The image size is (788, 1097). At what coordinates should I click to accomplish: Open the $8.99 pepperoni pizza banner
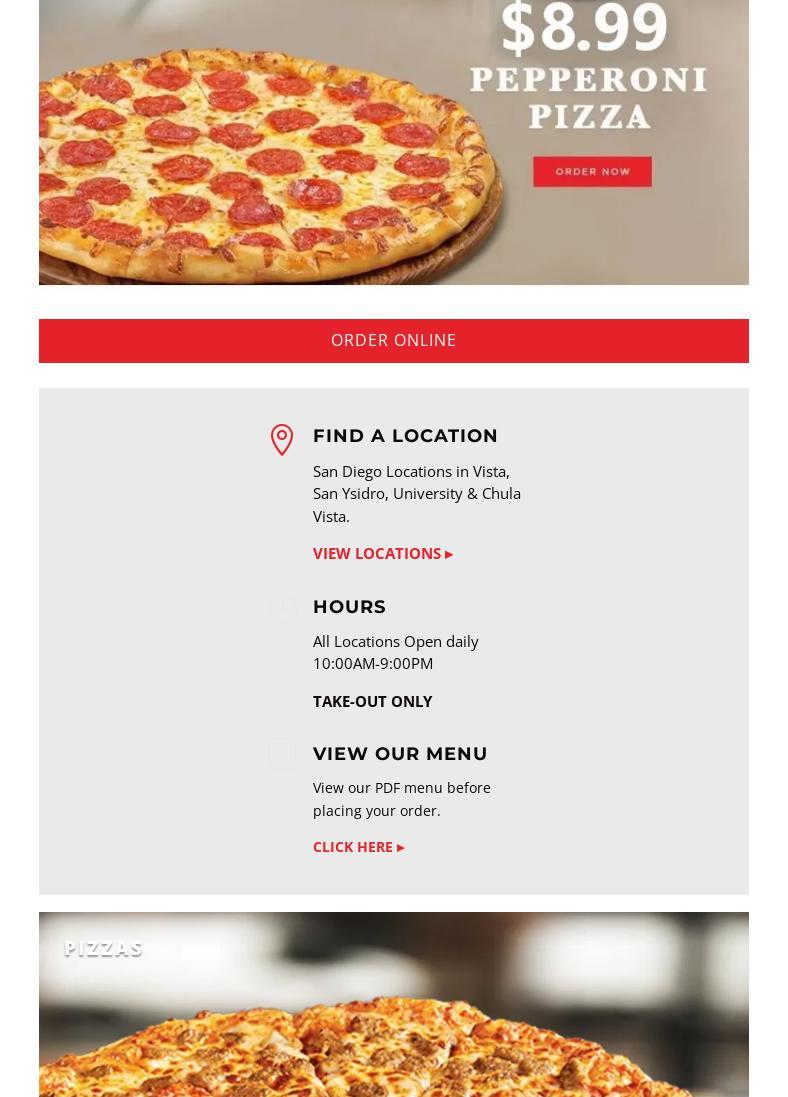393,140
